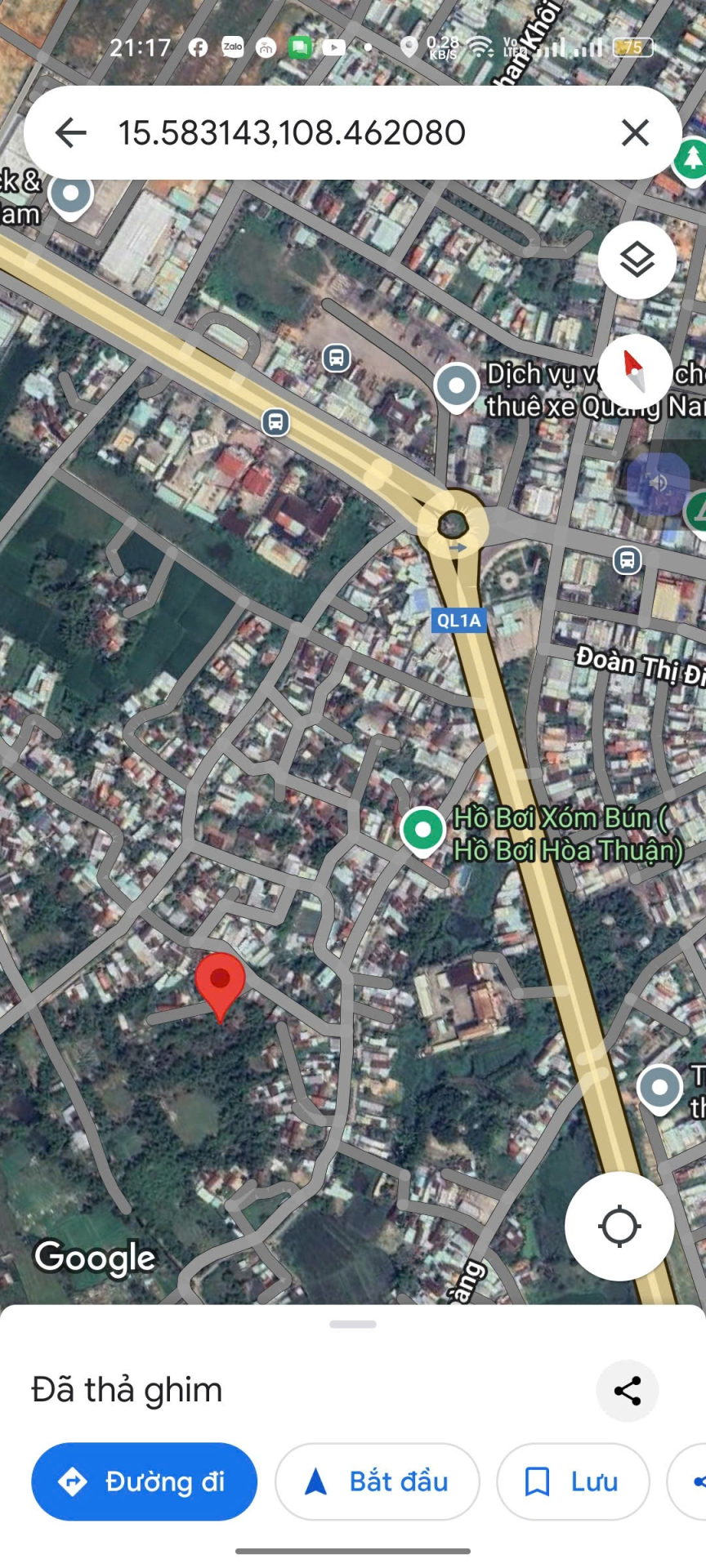
Task: Tap the bus stop near Đoàn Thị Điểm
Action: (627, 560)
